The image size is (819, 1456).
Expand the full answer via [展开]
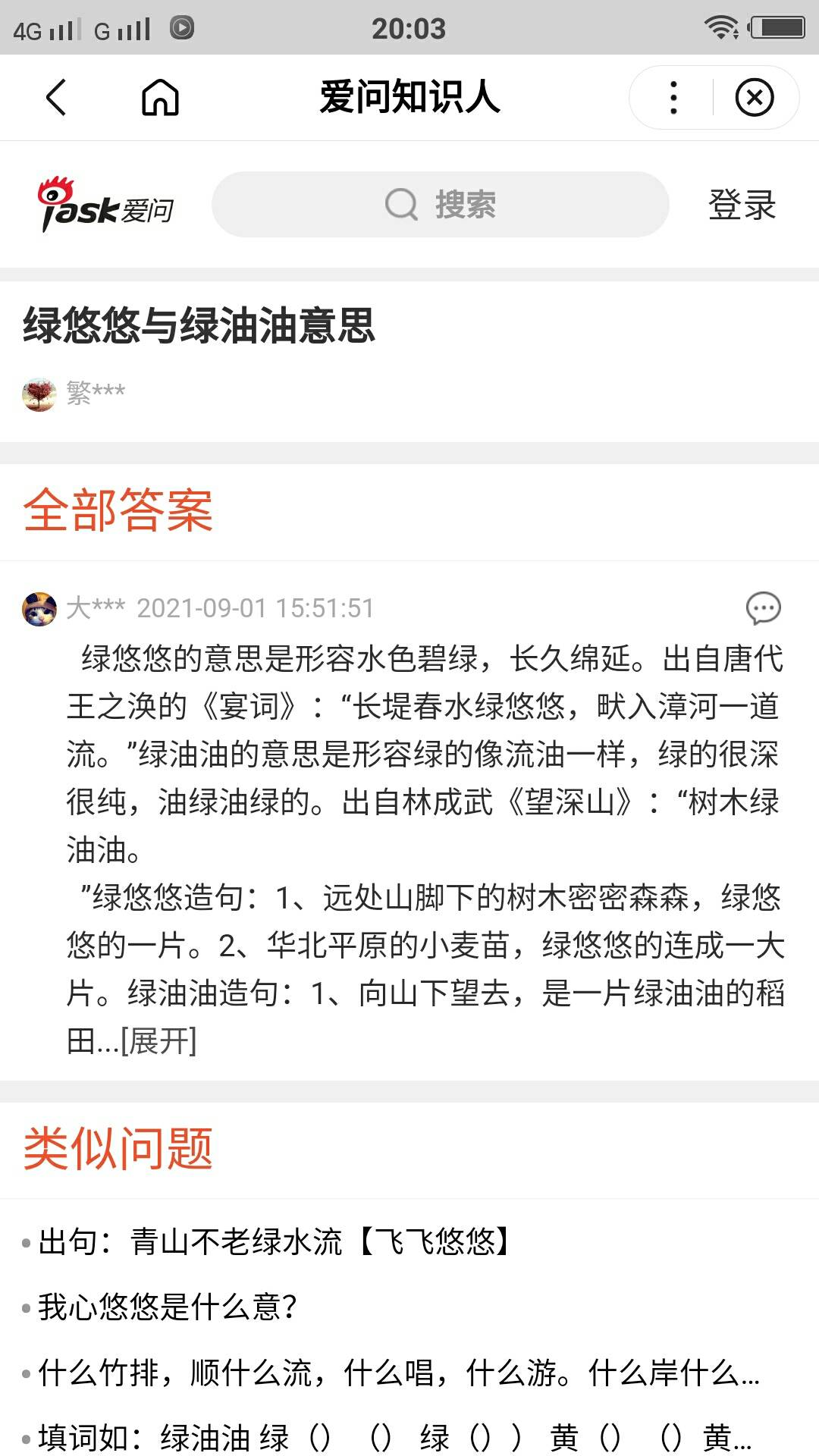pos(159,1040)
